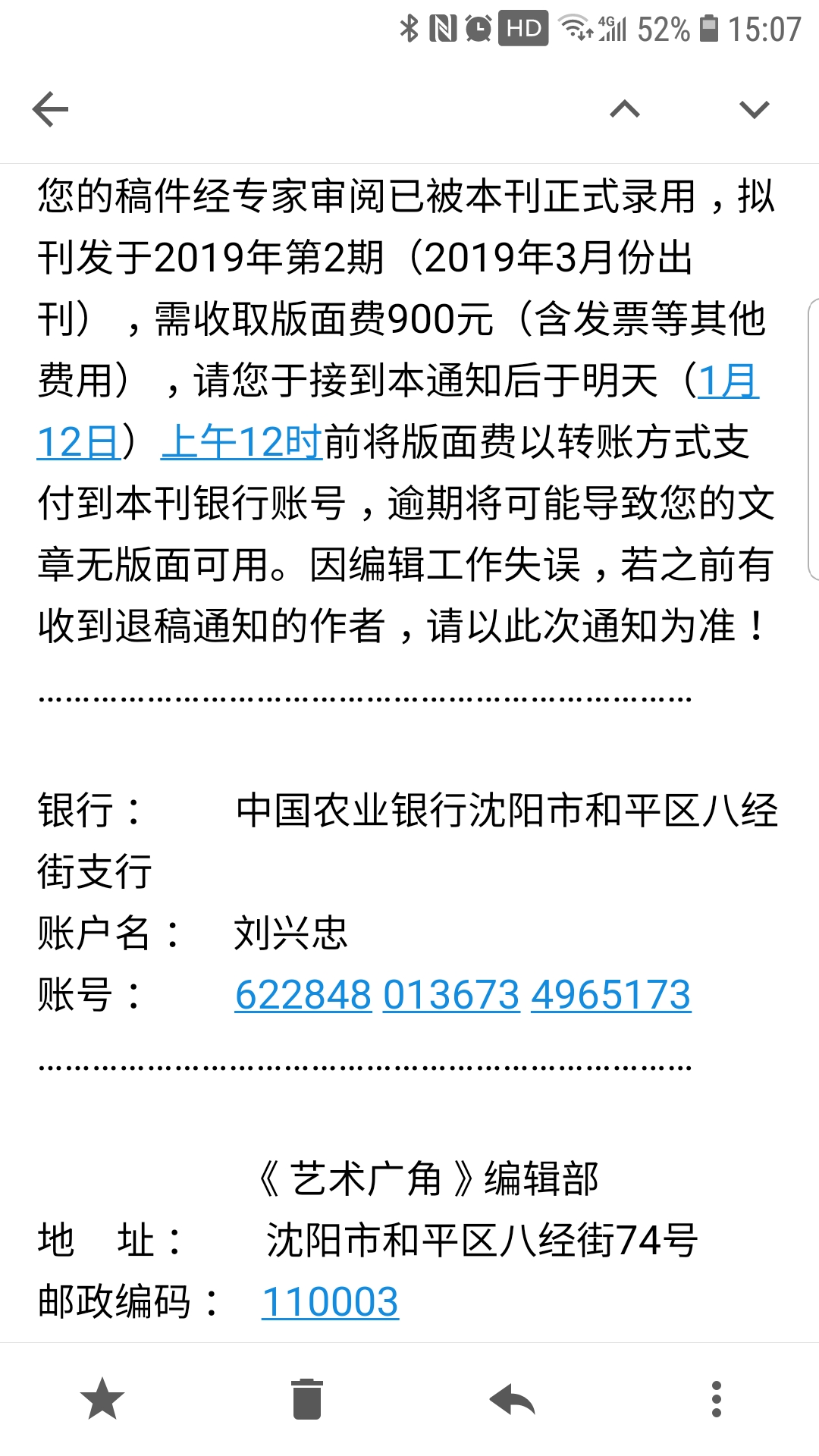The height and width of the screenshot is (1456, 819).
Task: Delete this email with the trash icon
Action: tap(307, 1399)
